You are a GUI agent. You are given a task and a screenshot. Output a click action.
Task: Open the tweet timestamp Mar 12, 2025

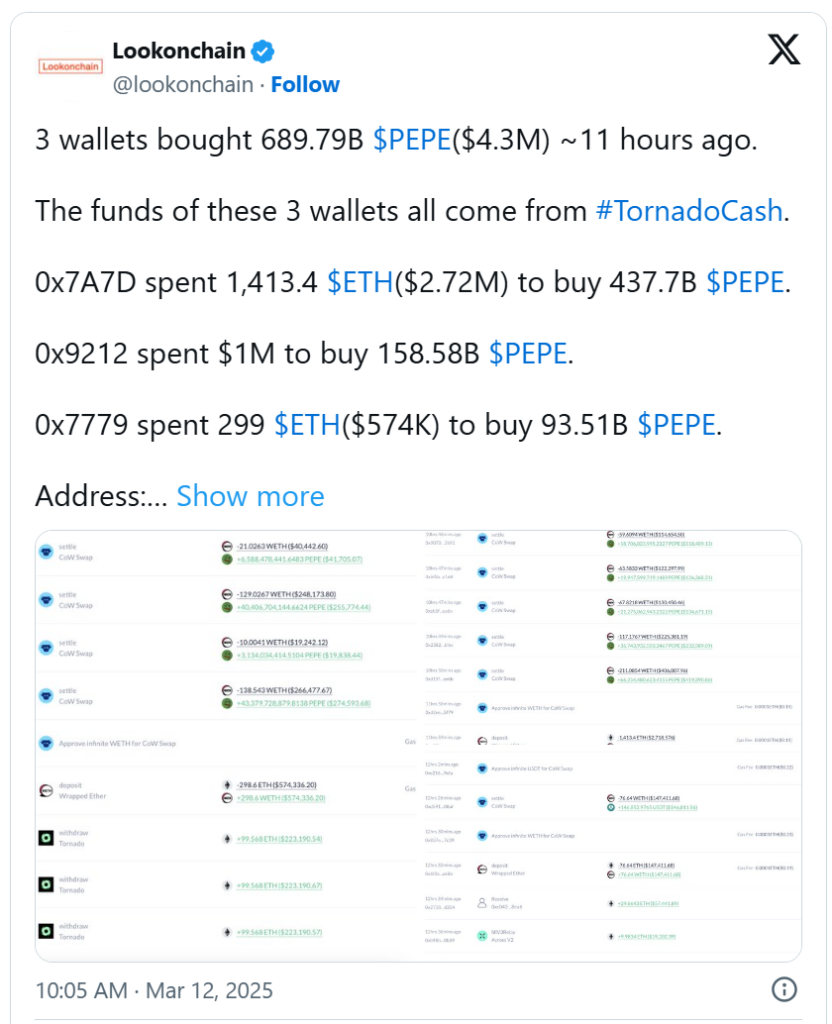tap(154, 990)
